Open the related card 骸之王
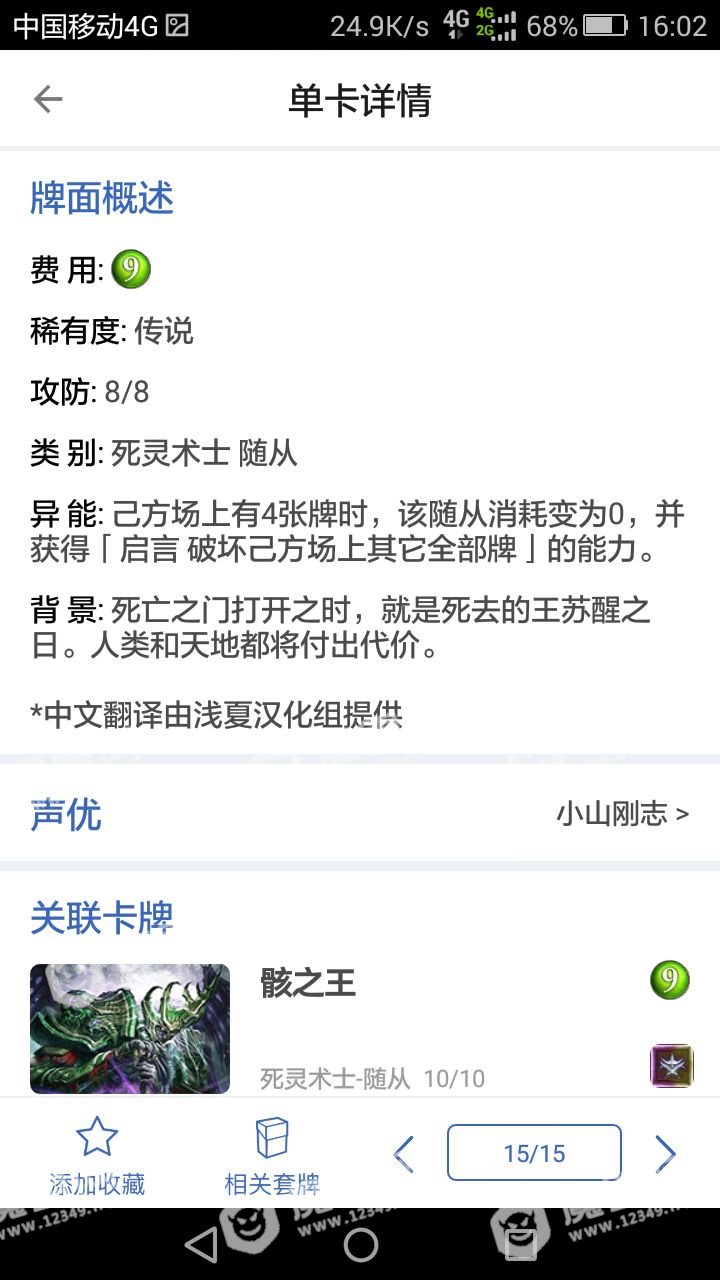Screen dimensions: 720x1280 coord(308,984)
